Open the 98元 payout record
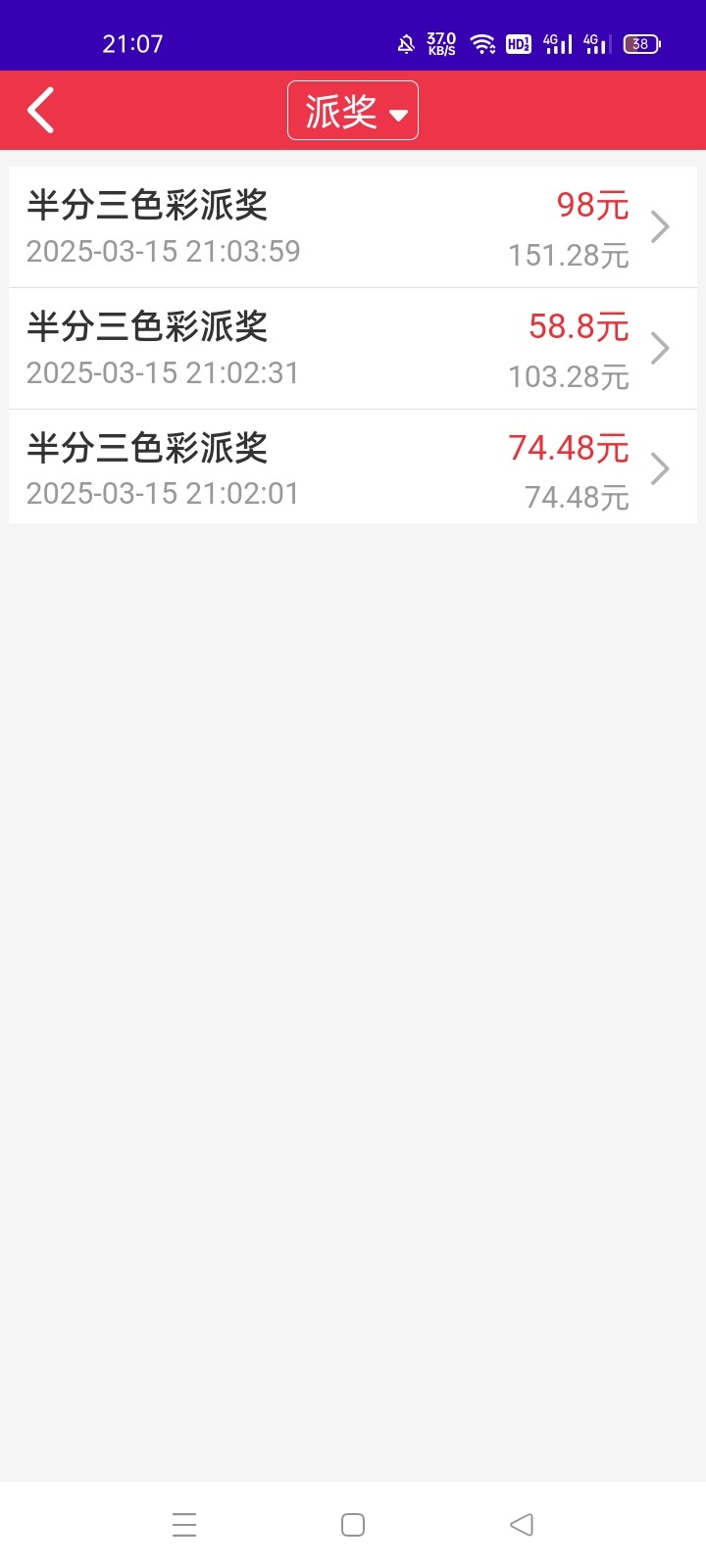This screenshot has width=706, height=1568. tap(353, 227)
